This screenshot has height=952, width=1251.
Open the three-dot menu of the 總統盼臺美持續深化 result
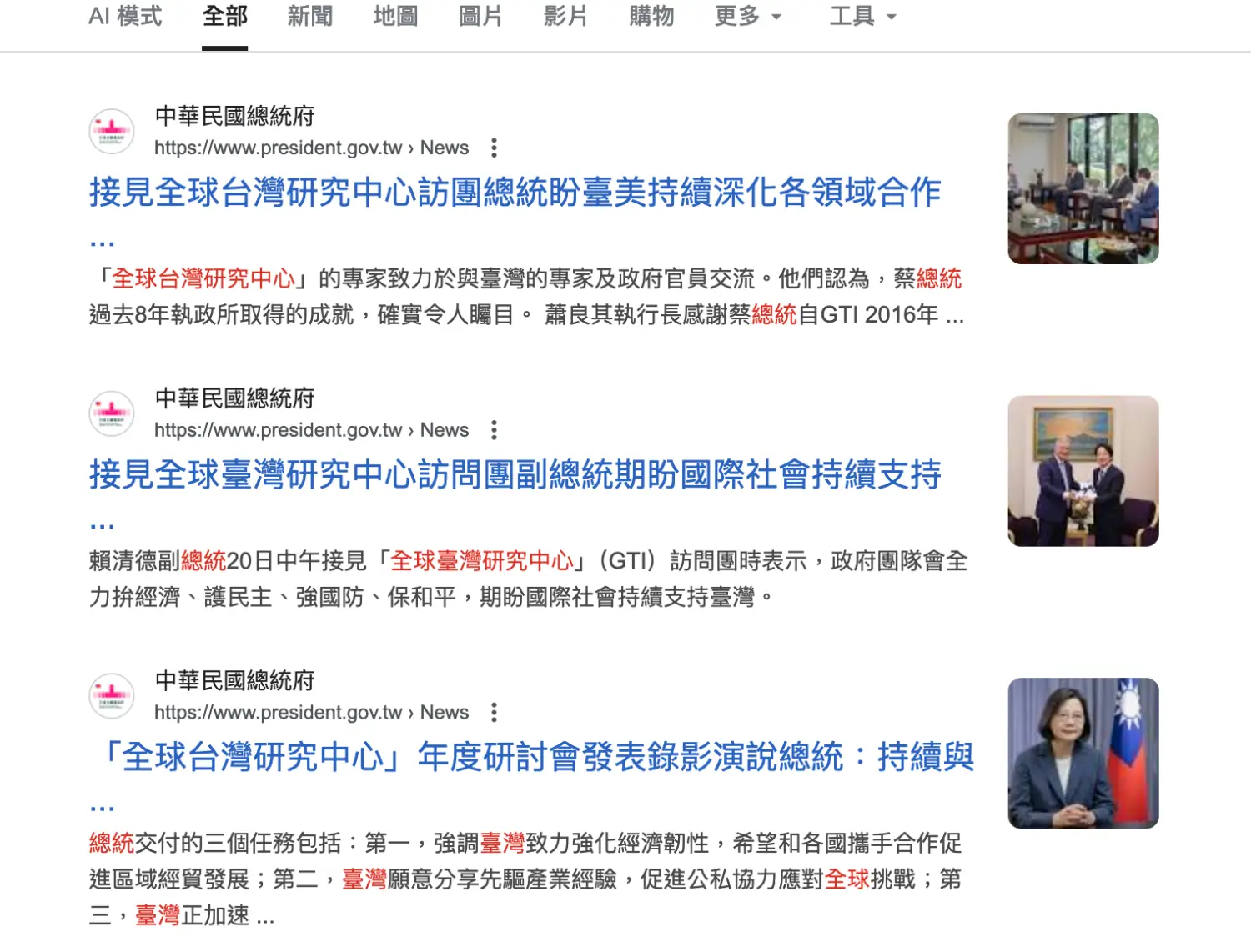tap(495, 148)
